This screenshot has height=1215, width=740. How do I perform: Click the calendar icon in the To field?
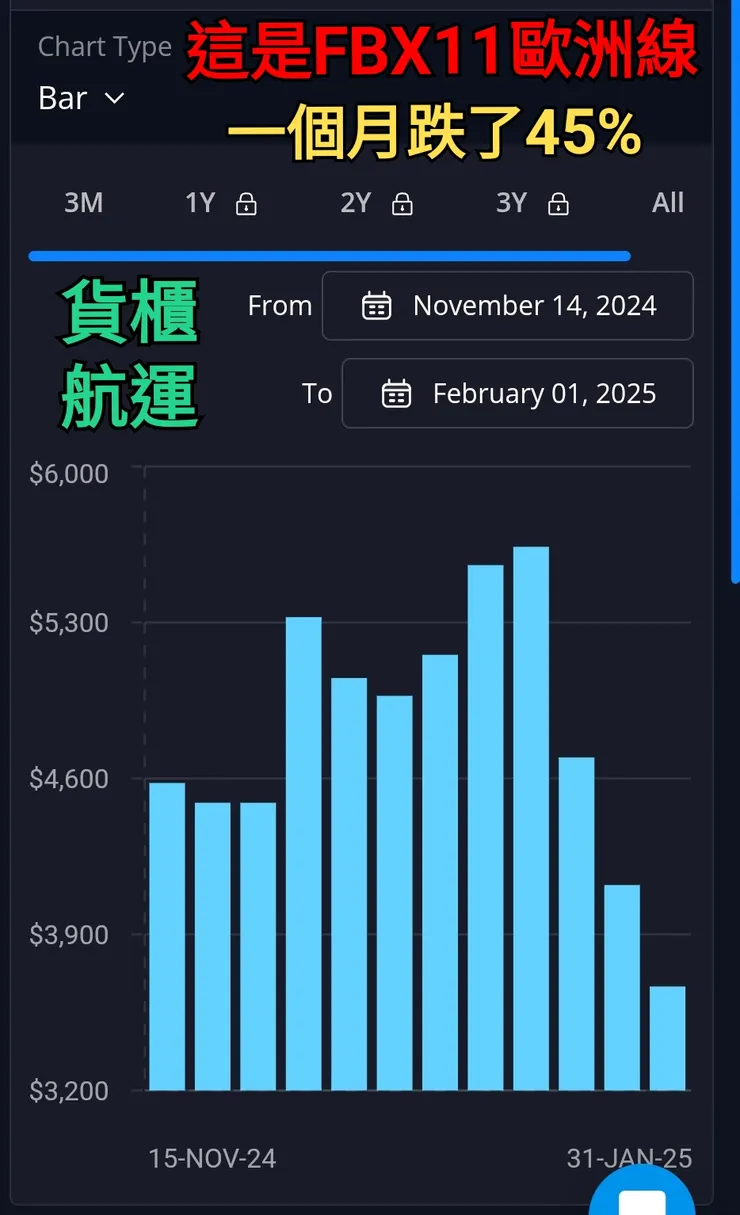coord(396,393)
